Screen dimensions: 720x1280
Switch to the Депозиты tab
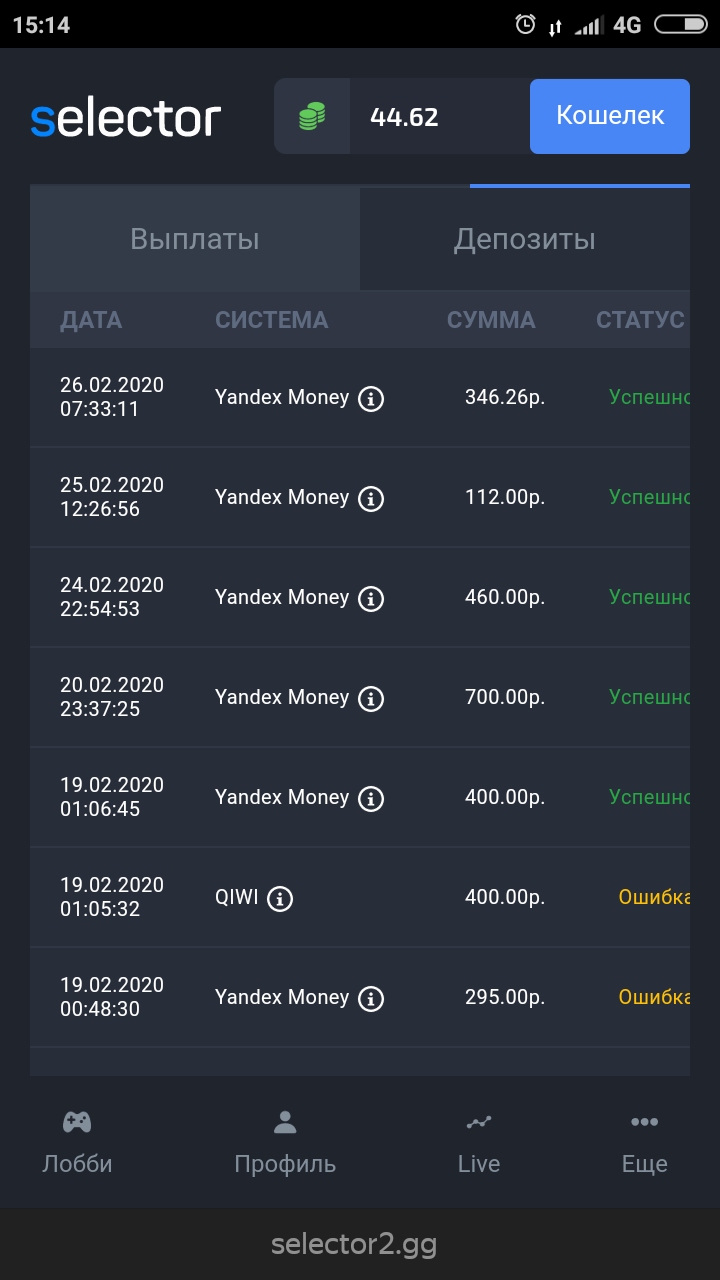point(524,238)
